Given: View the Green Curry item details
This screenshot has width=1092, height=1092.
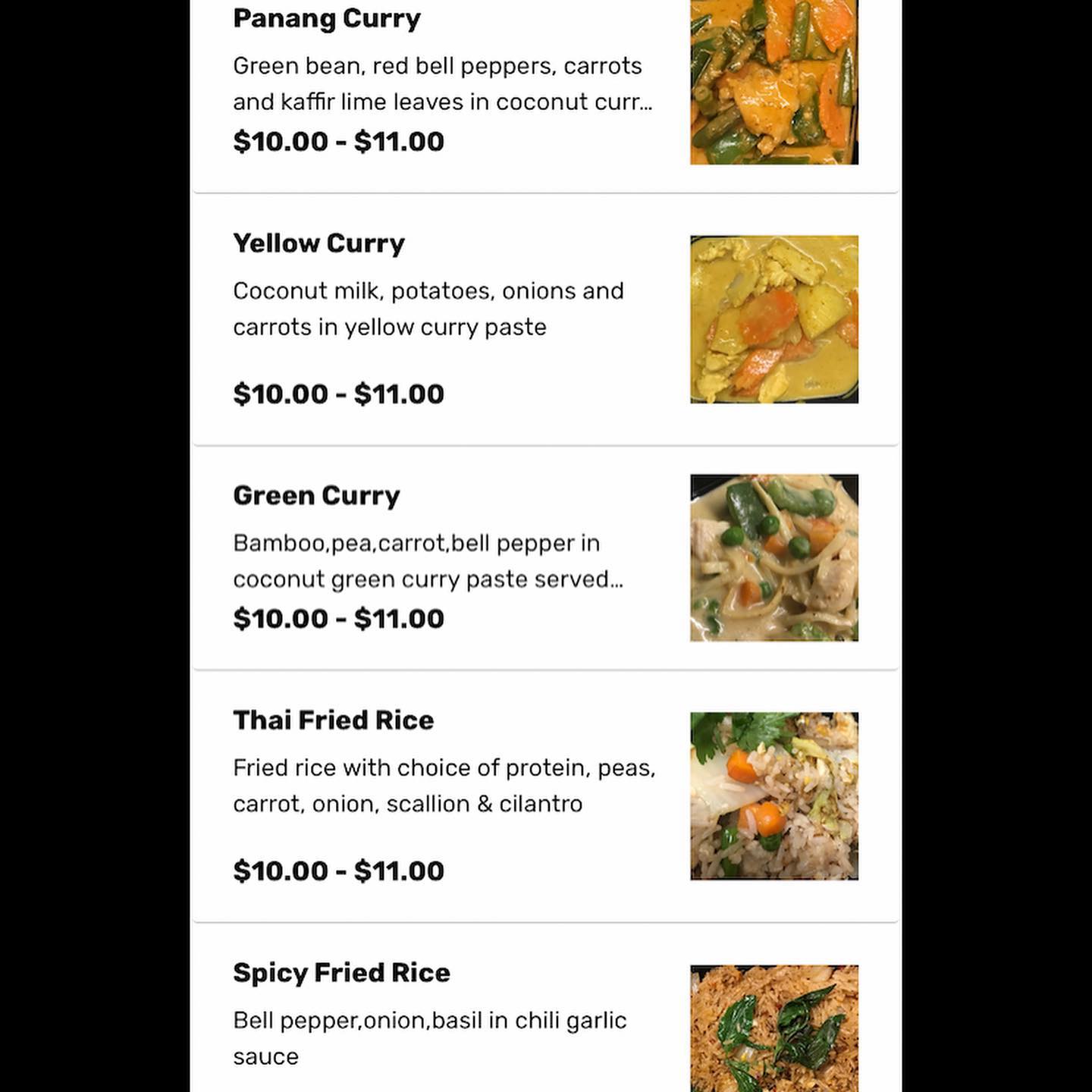Looking at the screenshot, I should click(316, 496).
